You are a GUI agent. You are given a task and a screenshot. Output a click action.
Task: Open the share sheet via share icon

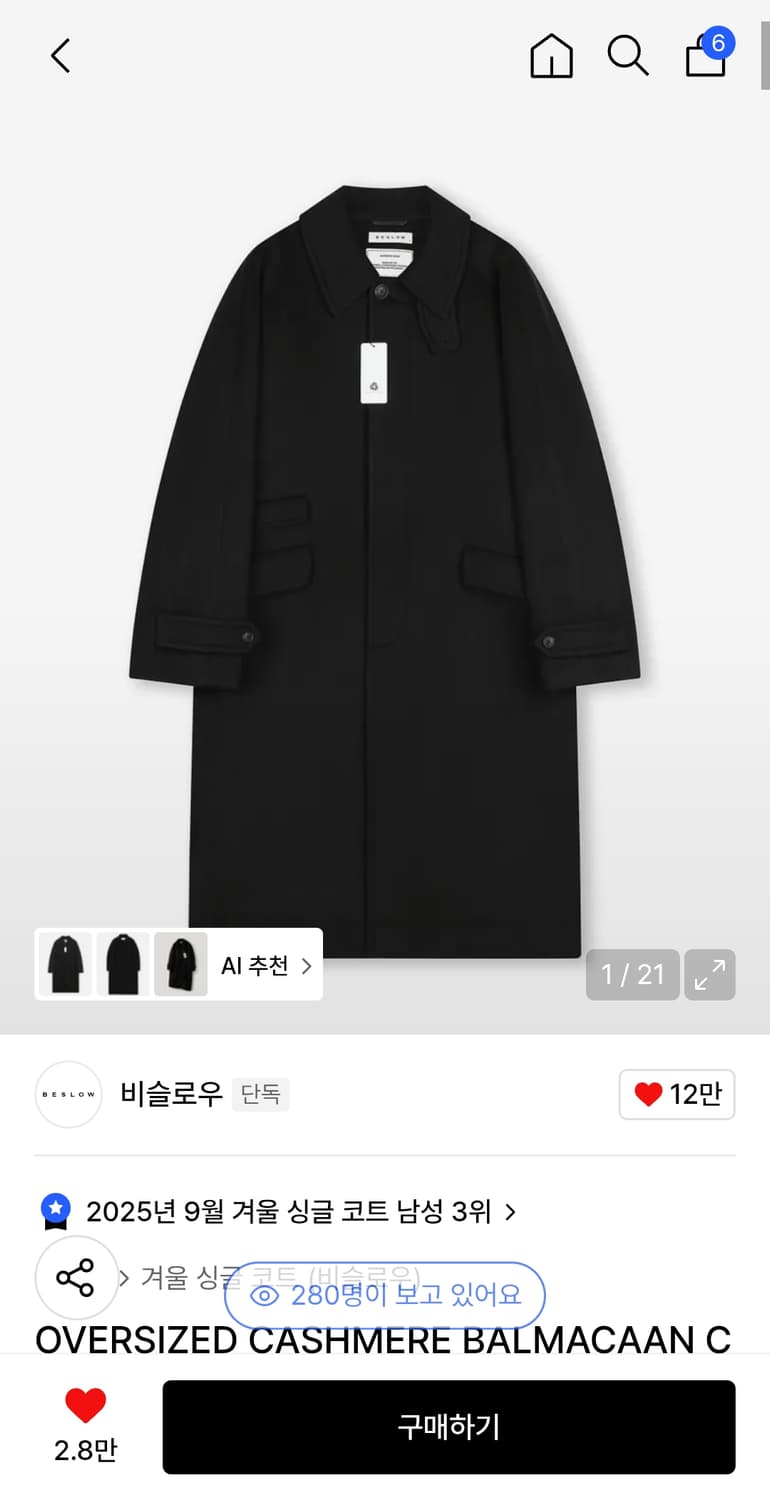coord(77,1277)
